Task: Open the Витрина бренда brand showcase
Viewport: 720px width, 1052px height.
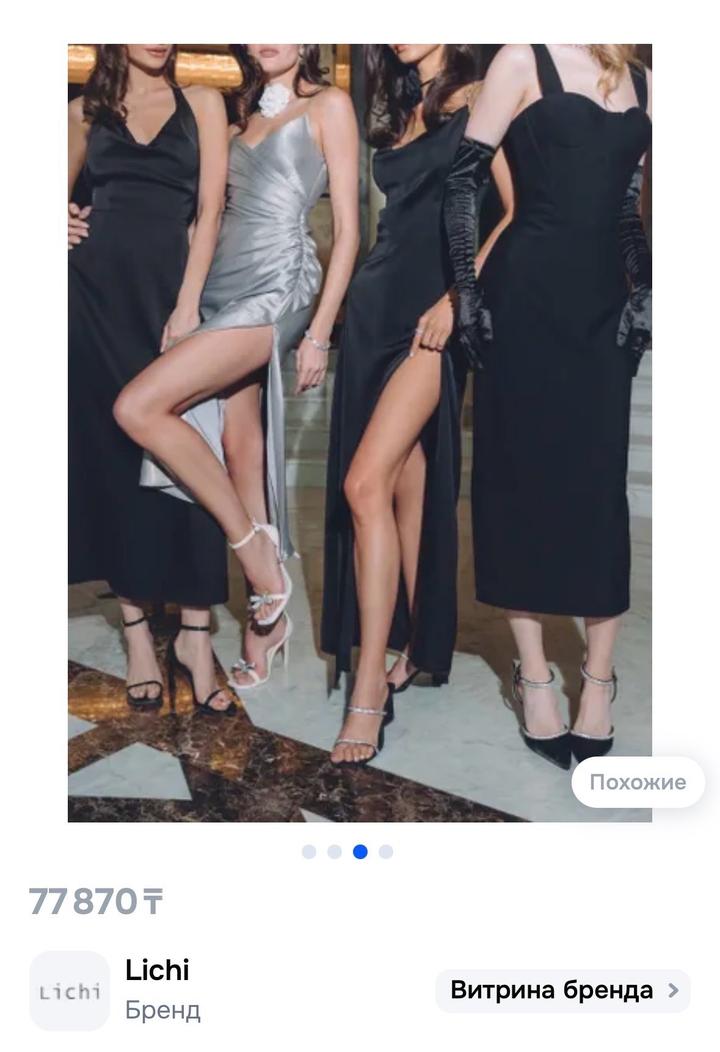Action: (563, 991)
